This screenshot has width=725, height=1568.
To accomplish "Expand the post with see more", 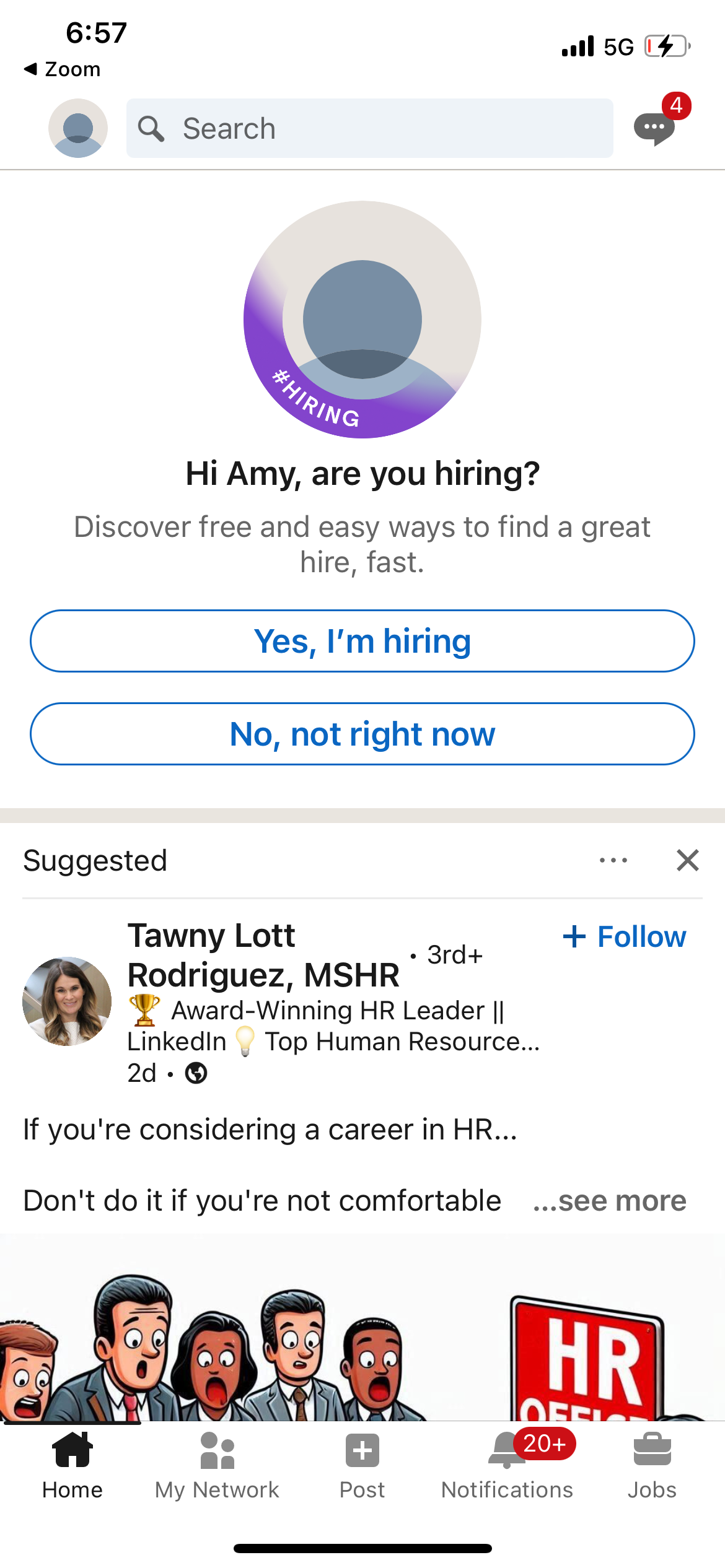I will tap(609, 1200).
